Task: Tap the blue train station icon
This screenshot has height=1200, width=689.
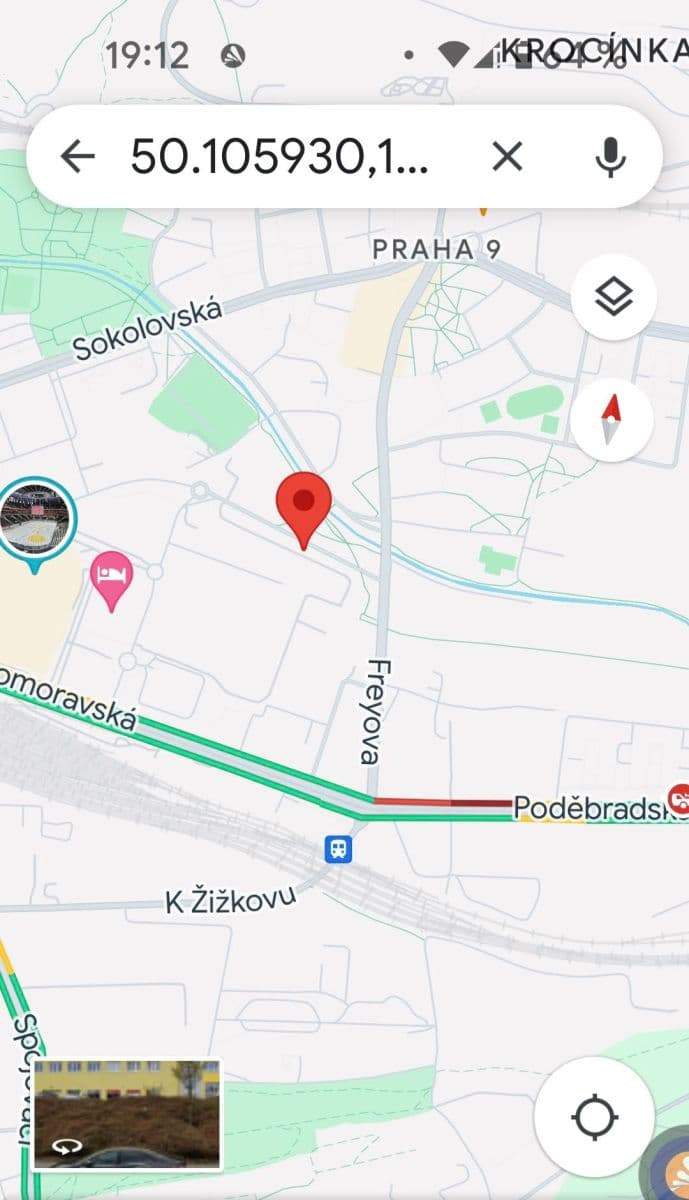Action: click(x=338, y=849)
